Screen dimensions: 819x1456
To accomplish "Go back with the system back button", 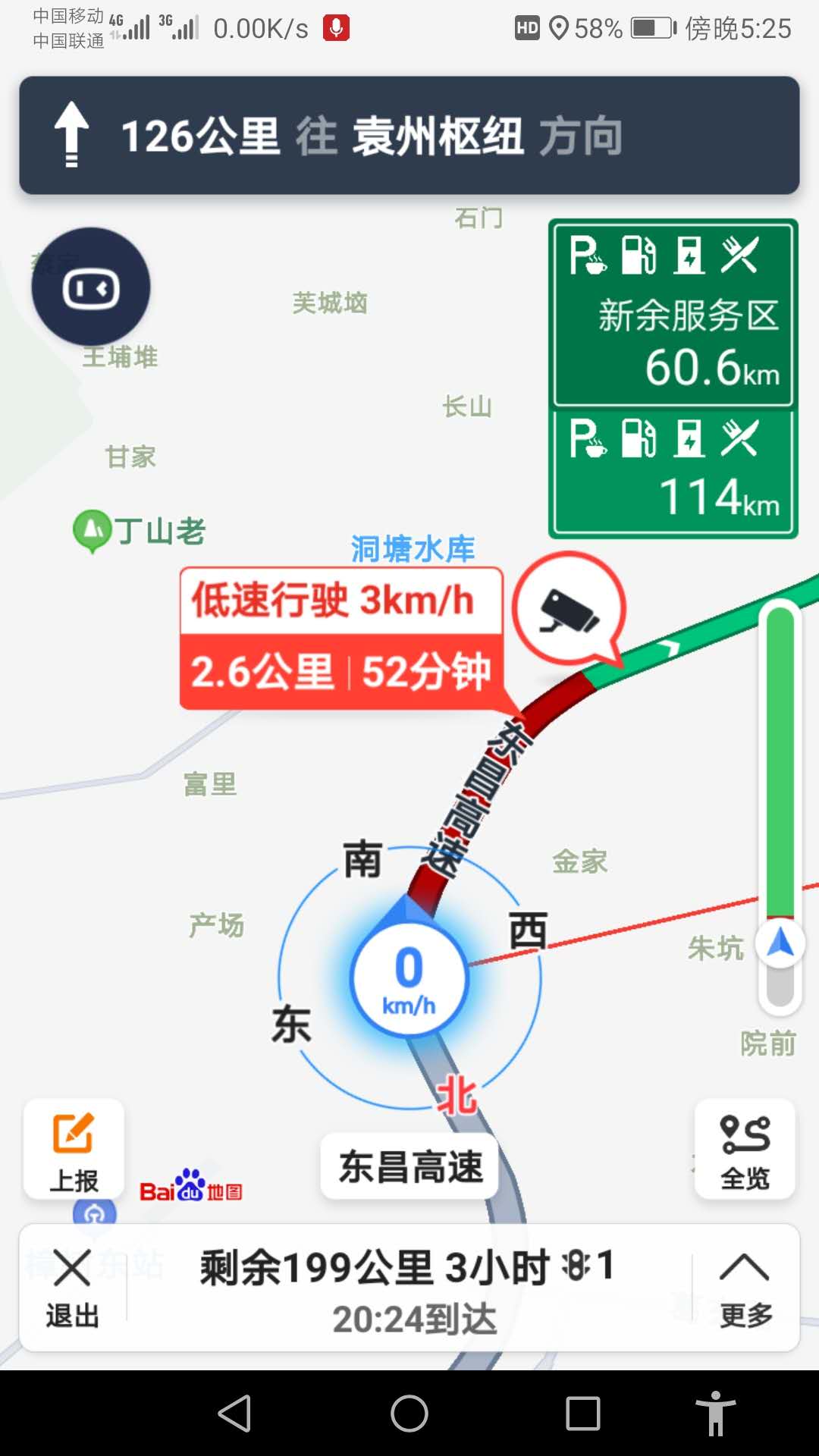I will click(235, 1414).
